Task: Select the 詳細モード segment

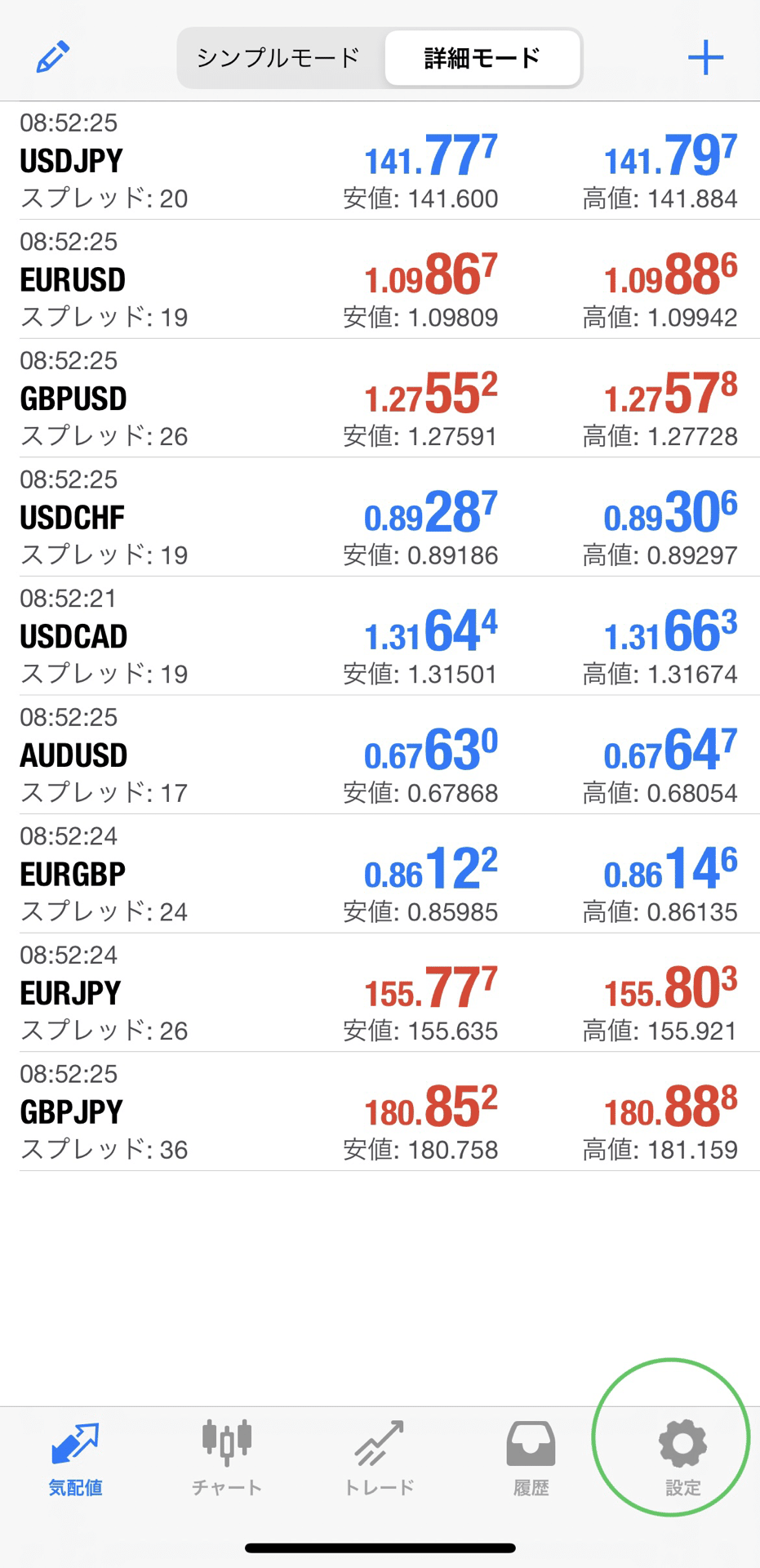Action: [x=482, y=58]
